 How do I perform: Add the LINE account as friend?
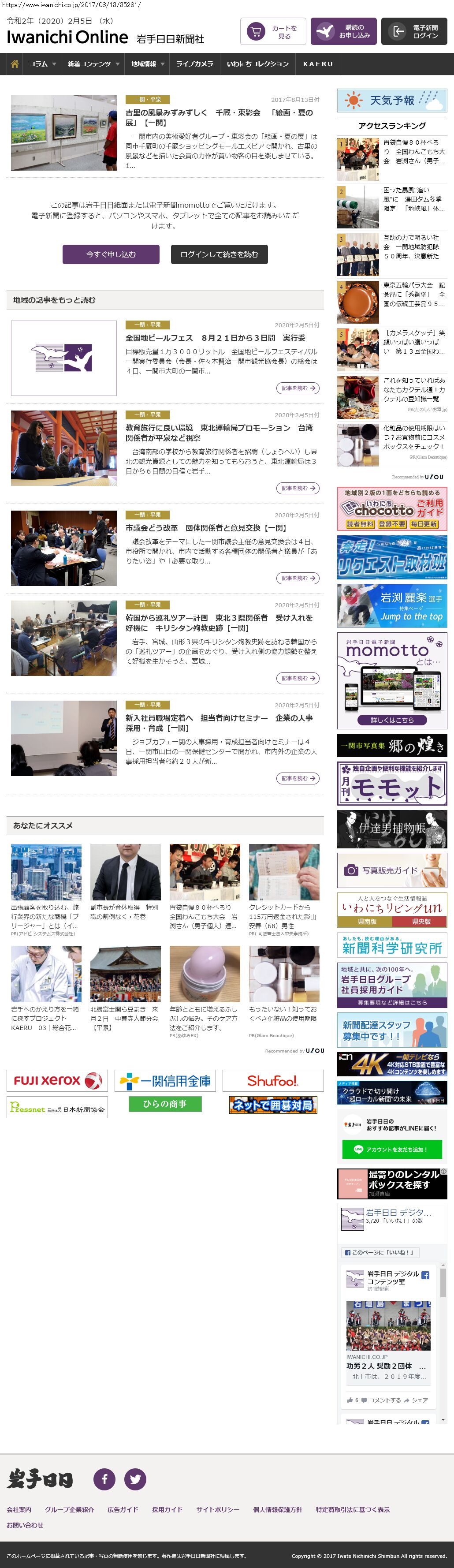391,1149
